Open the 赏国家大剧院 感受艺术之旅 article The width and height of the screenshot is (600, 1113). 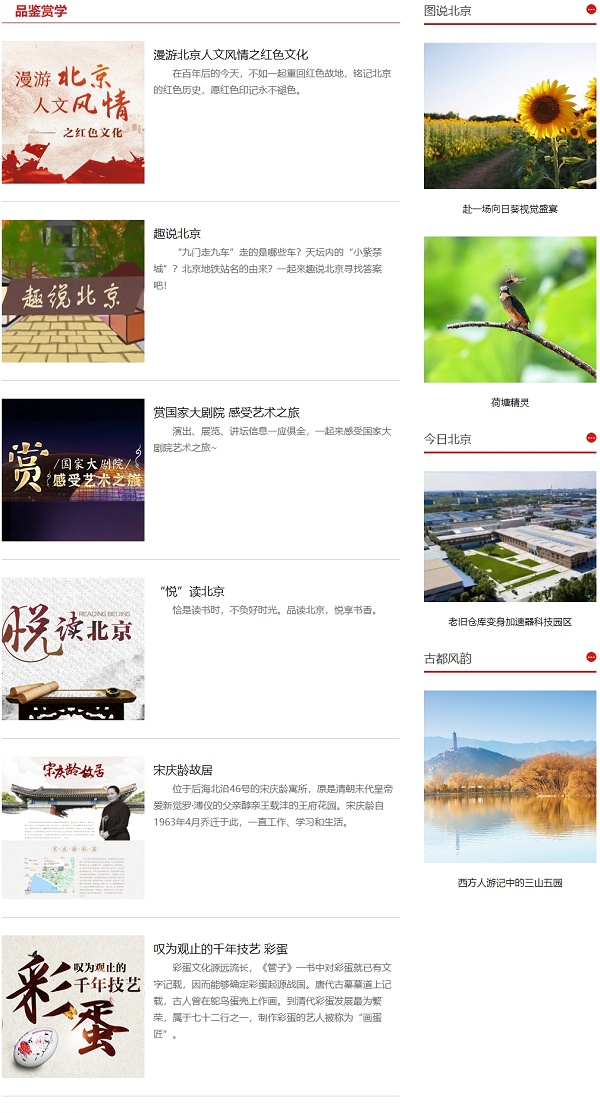[x=226, y=412]
